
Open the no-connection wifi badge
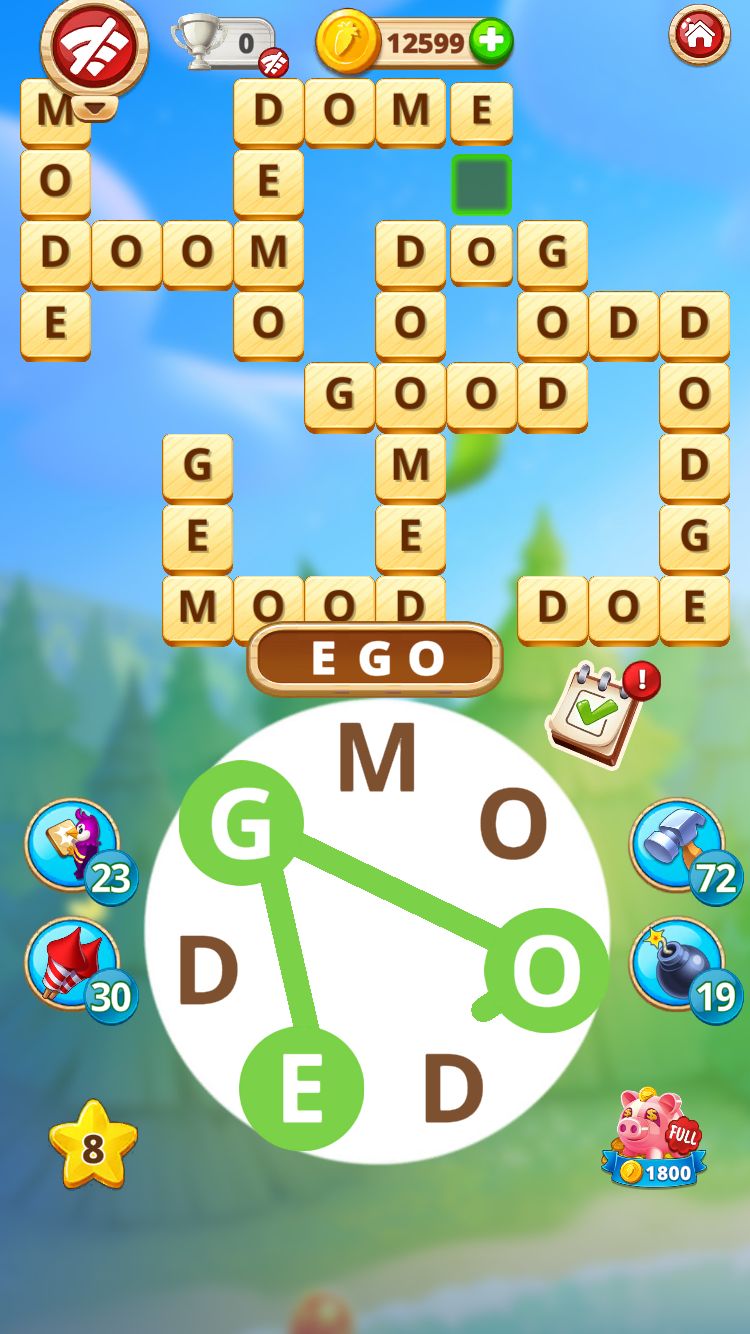(x=93, y=46)
